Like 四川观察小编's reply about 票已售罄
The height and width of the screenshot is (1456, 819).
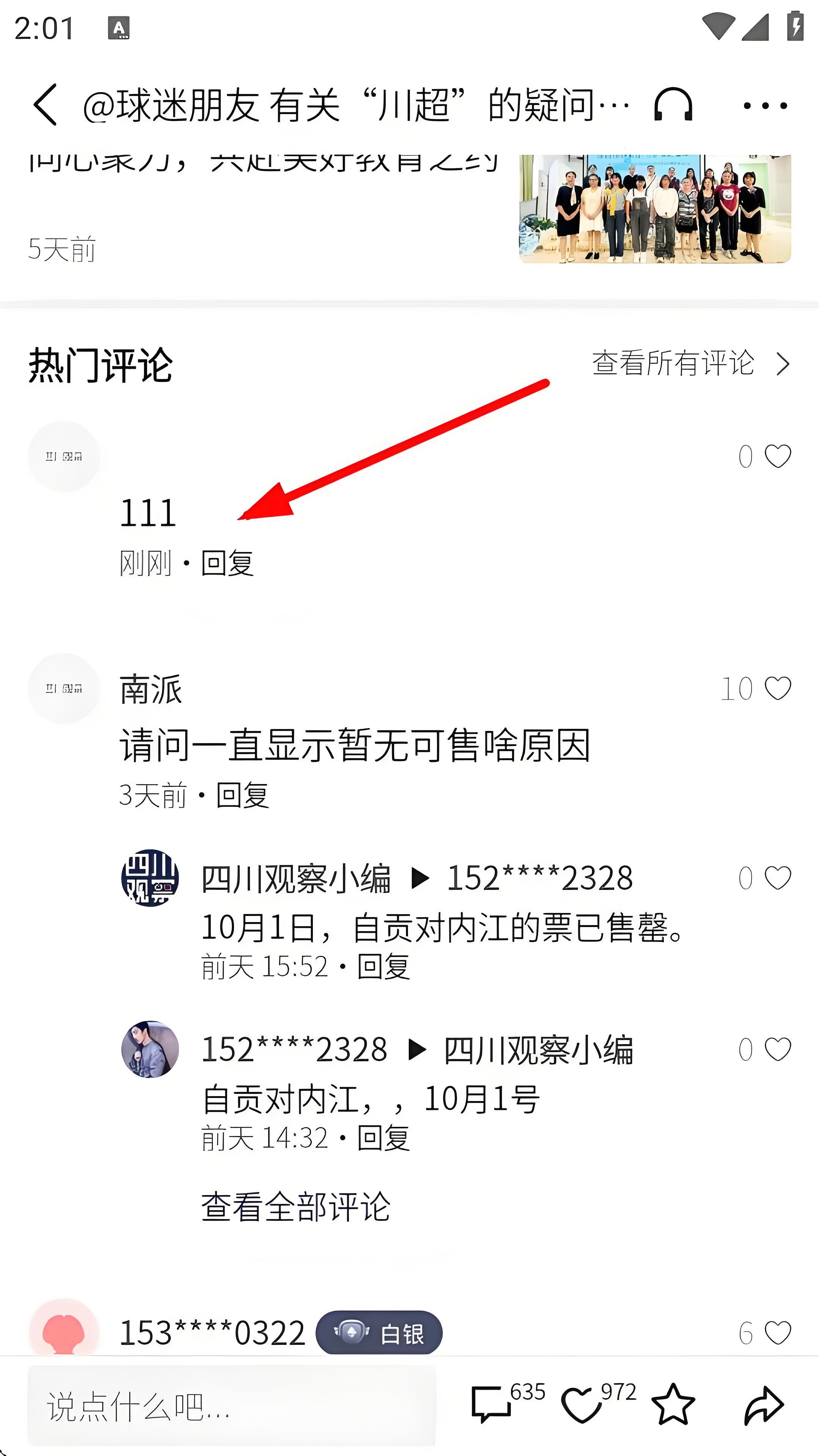coord(777,879)
